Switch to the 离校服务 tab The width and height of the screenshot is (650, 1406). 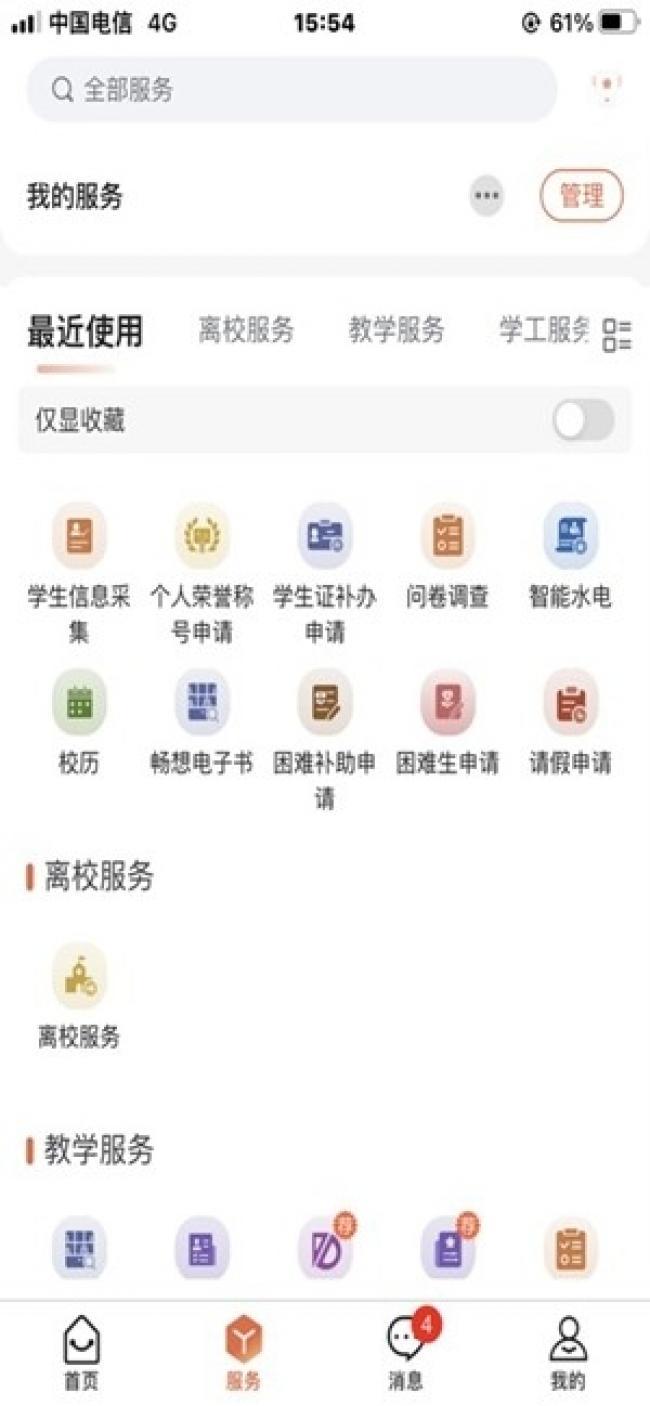coord(246,330)
